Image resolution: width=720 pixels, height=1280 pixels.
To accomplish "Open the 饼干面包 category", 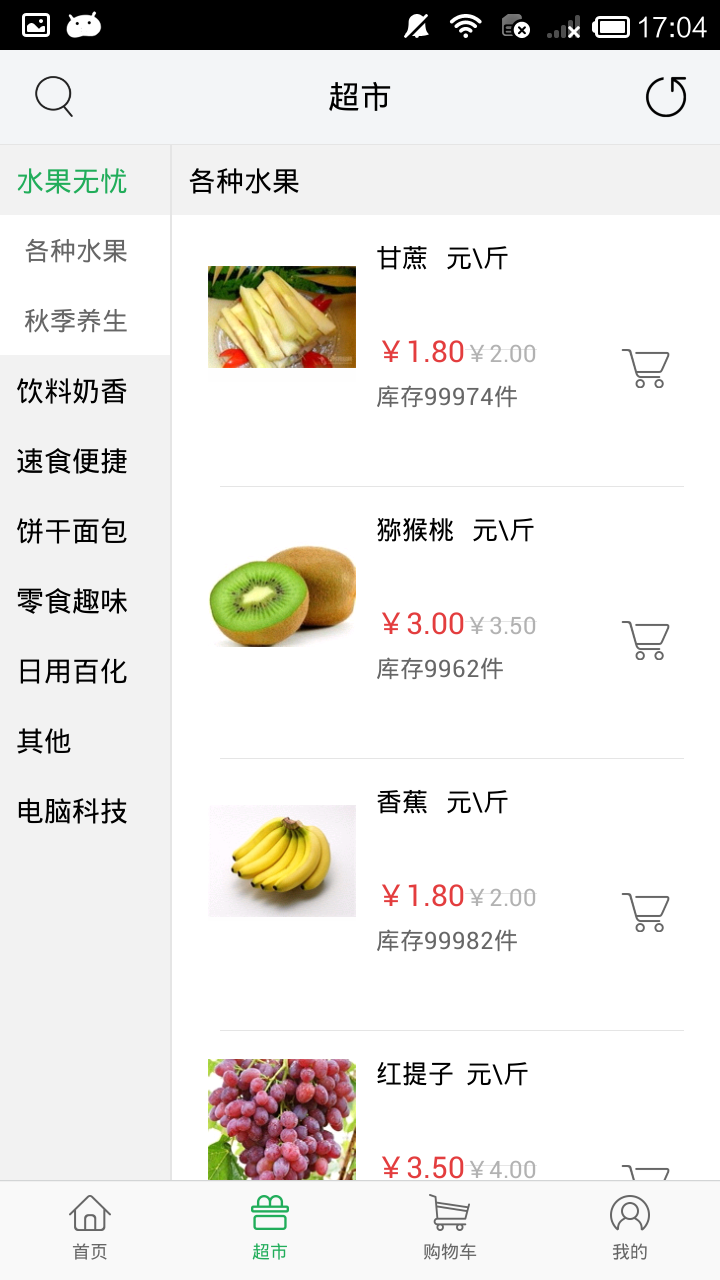I will point(72,531).
